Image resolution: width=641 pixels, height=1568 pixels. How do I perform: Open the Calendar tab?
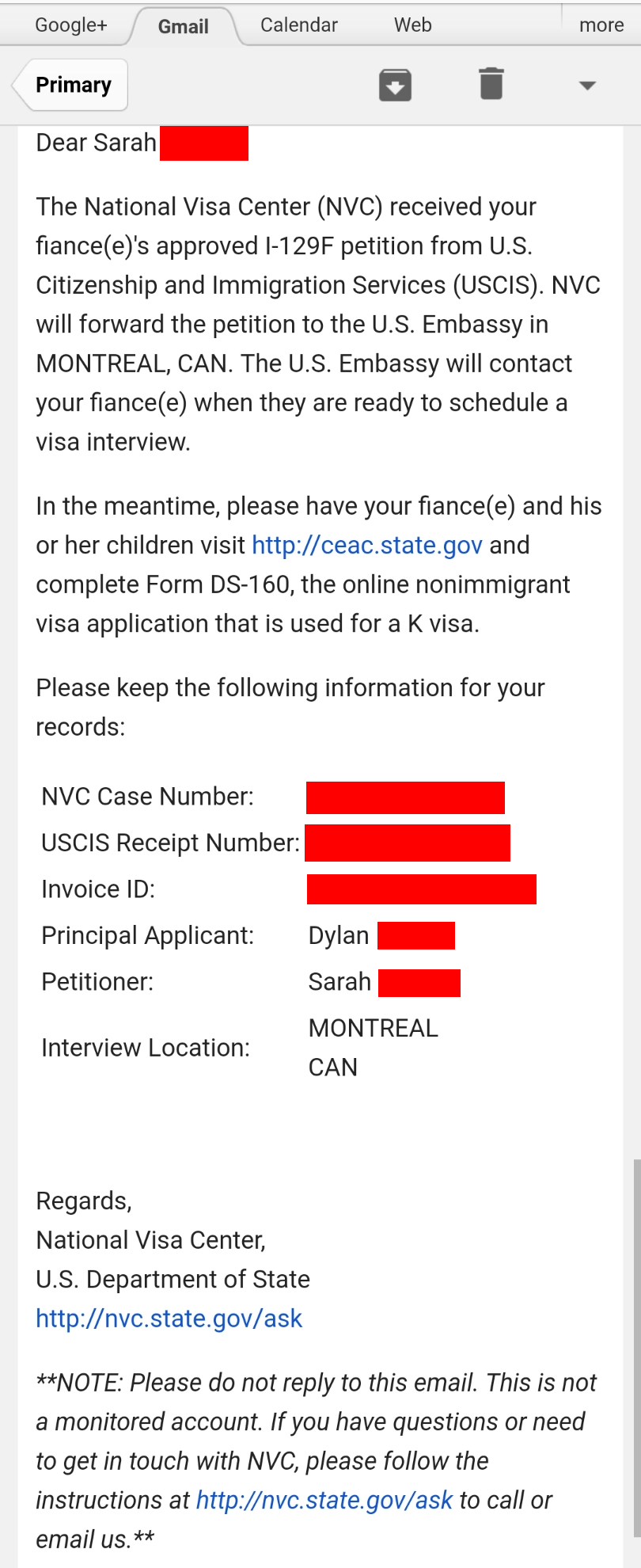[298, 25]
